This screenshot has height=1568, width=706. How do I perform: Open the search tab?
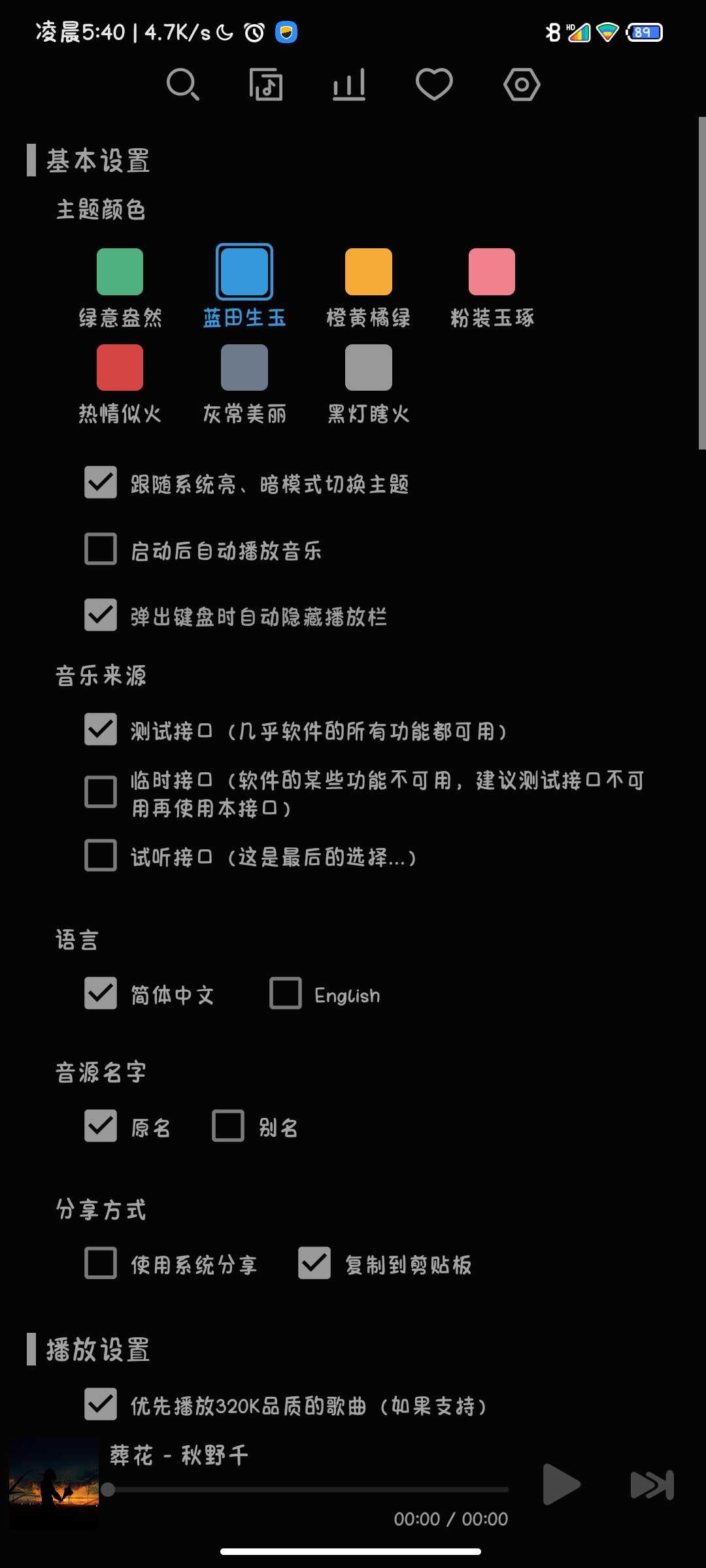click(182, 85)
